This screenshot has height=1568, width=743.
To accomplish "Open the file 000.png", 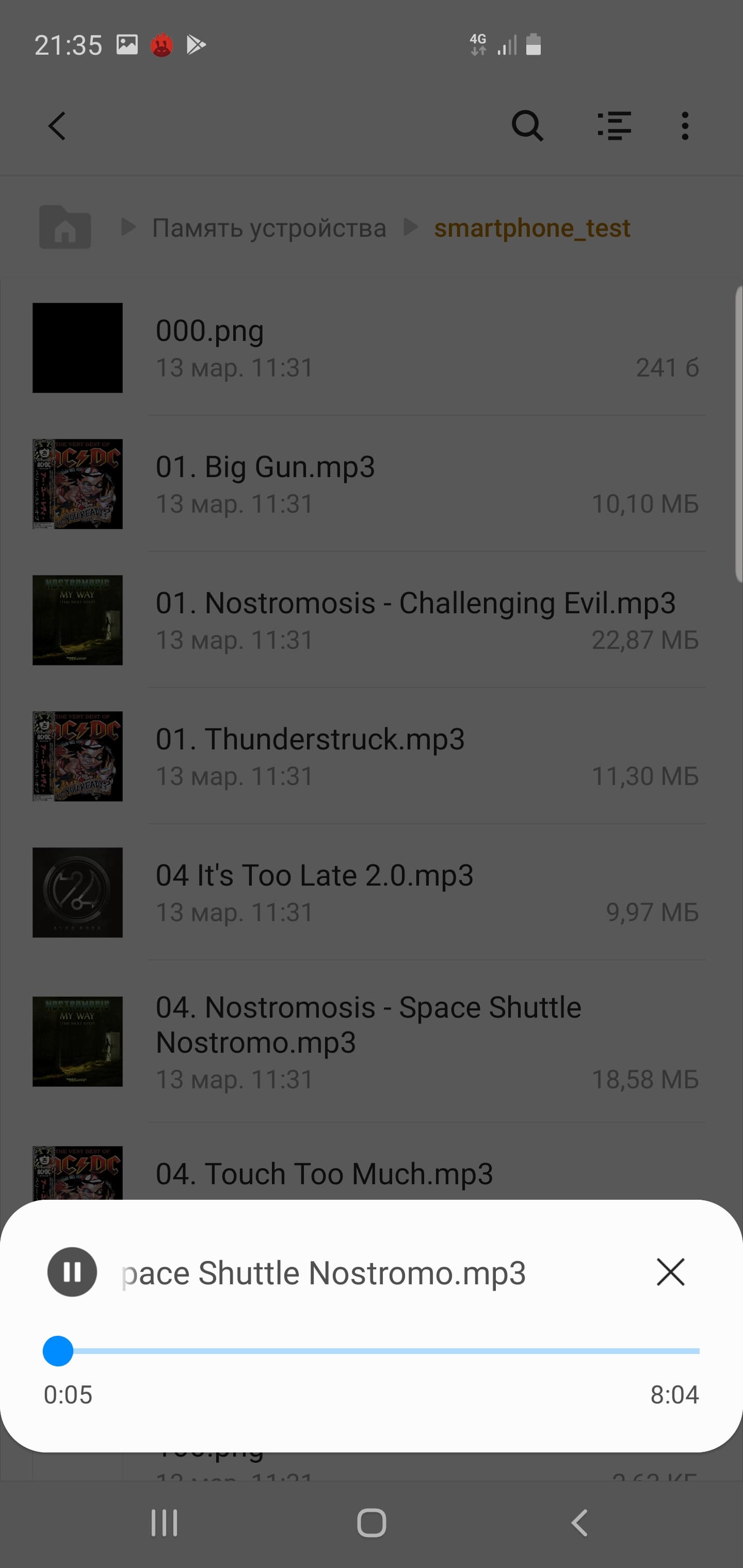I will pos(365,348).
